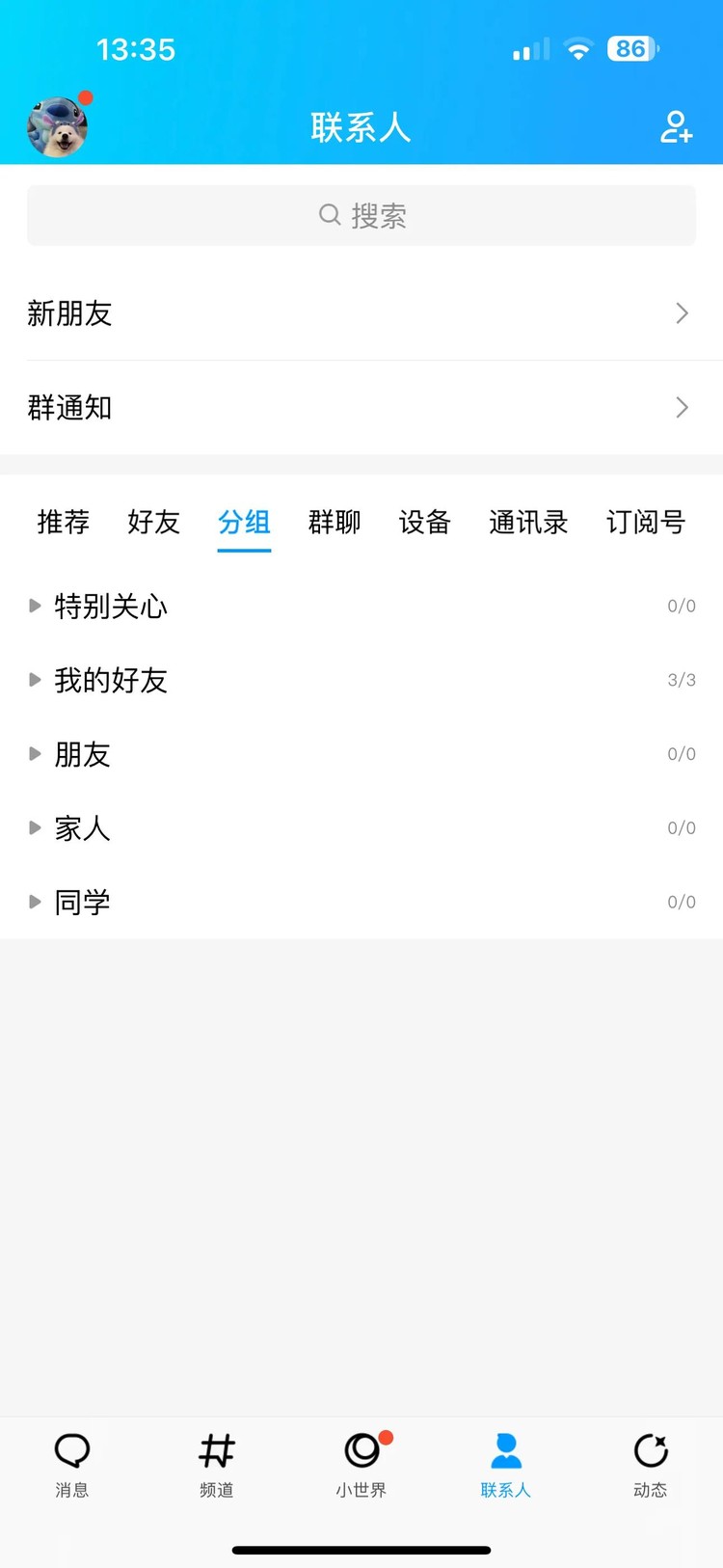Image resolution: width=723 pixels, height=1568 pixels.
Task: Open 群通知 (Group Notifications) entry
Action: (x=361, y=407)
